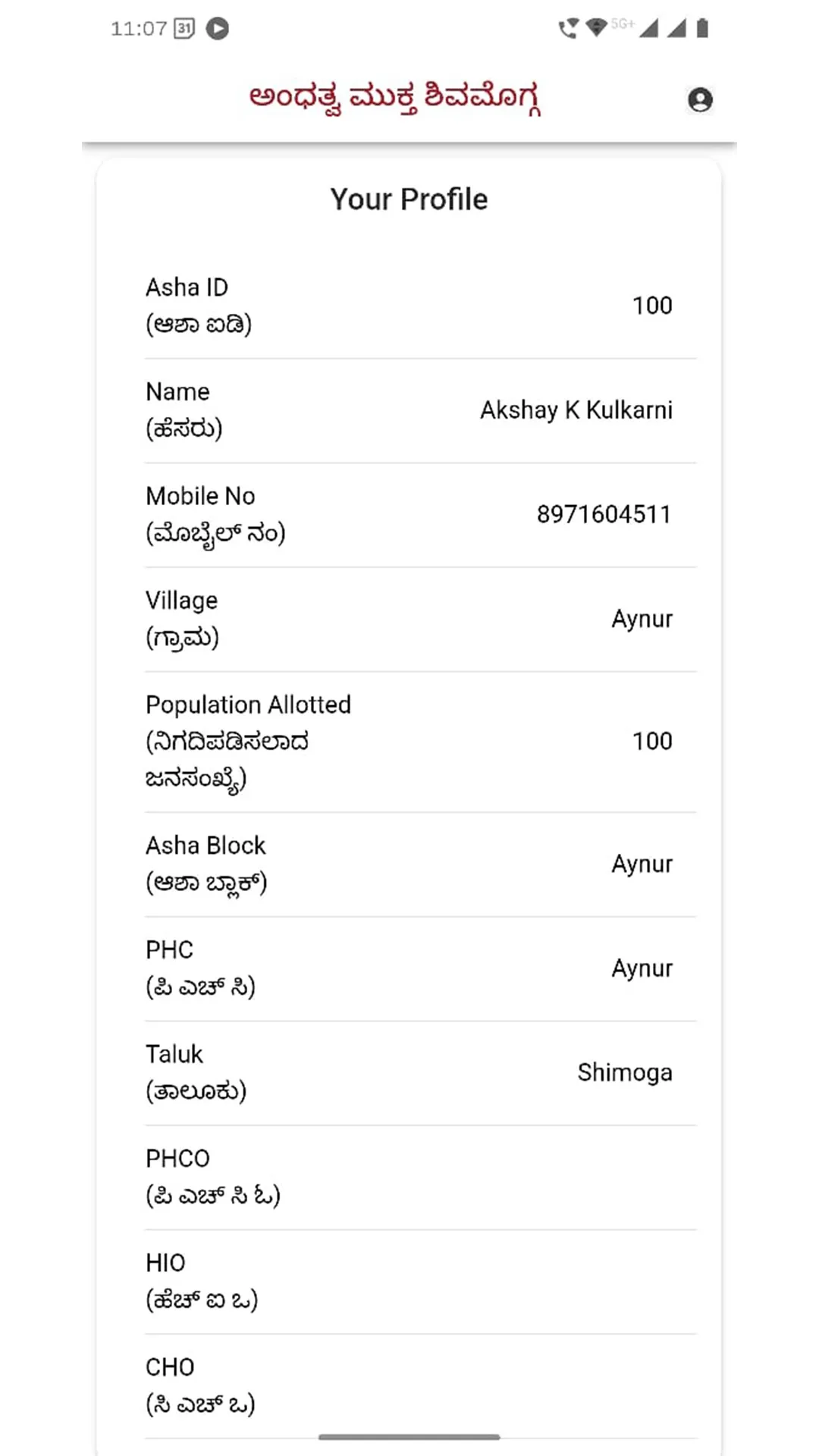Tap the Asha ID value 100
The image size is (819, 1456).
point(652,306)
